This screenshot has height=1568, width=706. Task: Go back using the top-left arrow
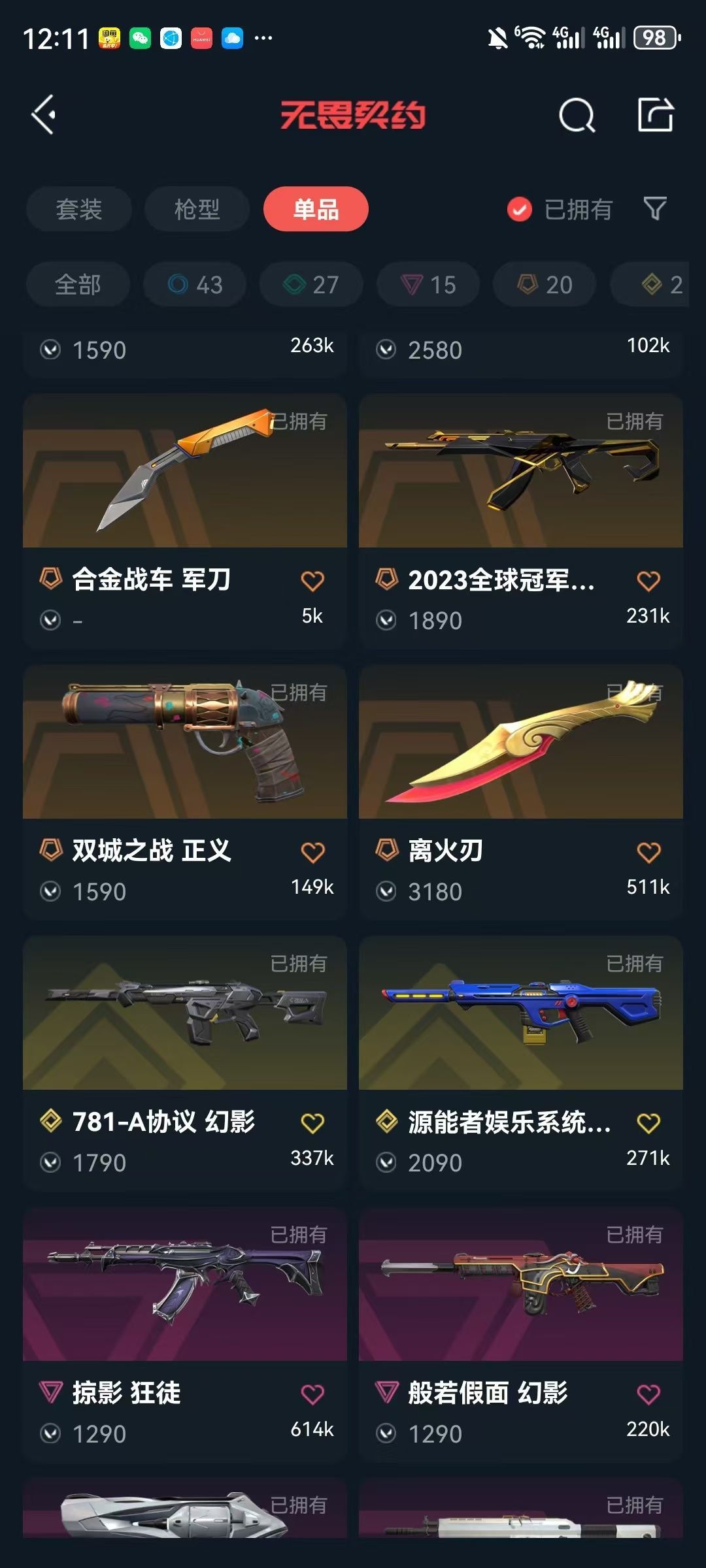pos(44,116)
